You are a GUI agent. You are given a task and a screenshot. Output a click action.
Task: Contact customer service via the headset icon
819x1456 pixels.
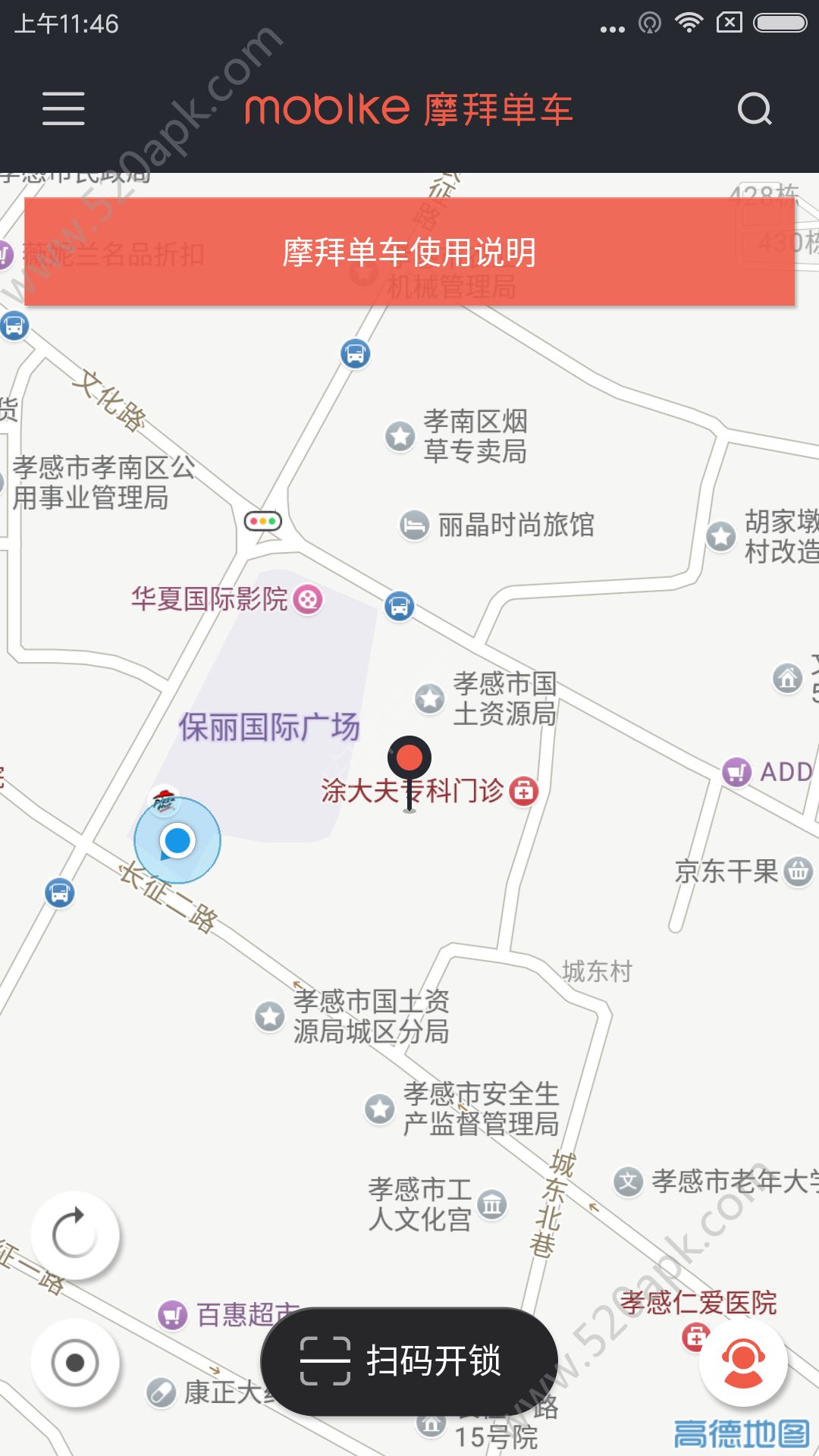(743, 1363)
